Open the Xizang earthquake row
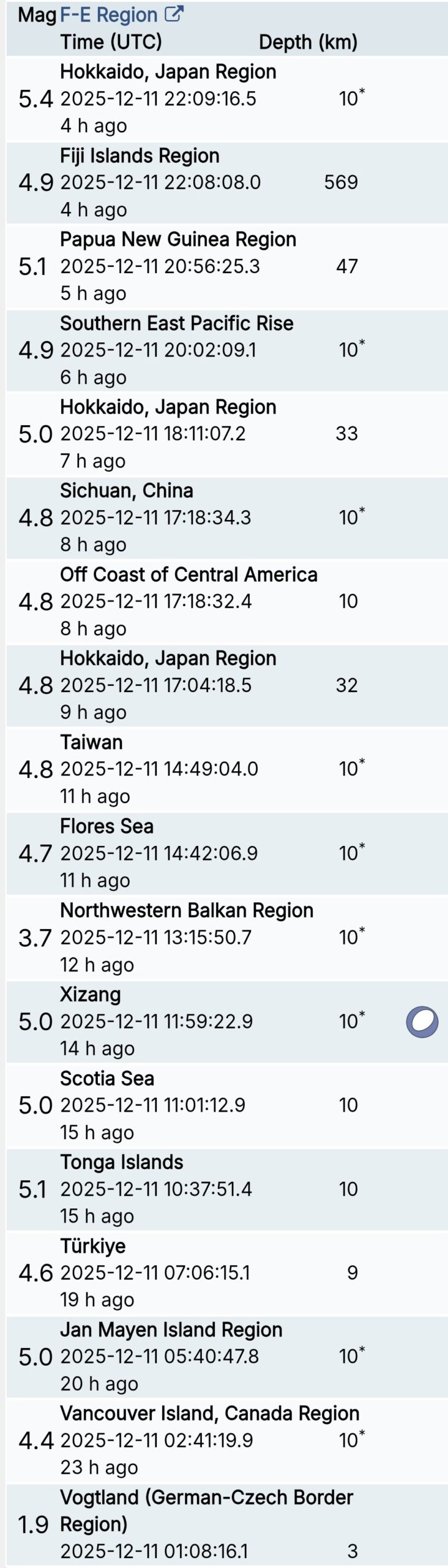Image resolution: width=448 pixels, height=1568 pixels. (90, 995)
